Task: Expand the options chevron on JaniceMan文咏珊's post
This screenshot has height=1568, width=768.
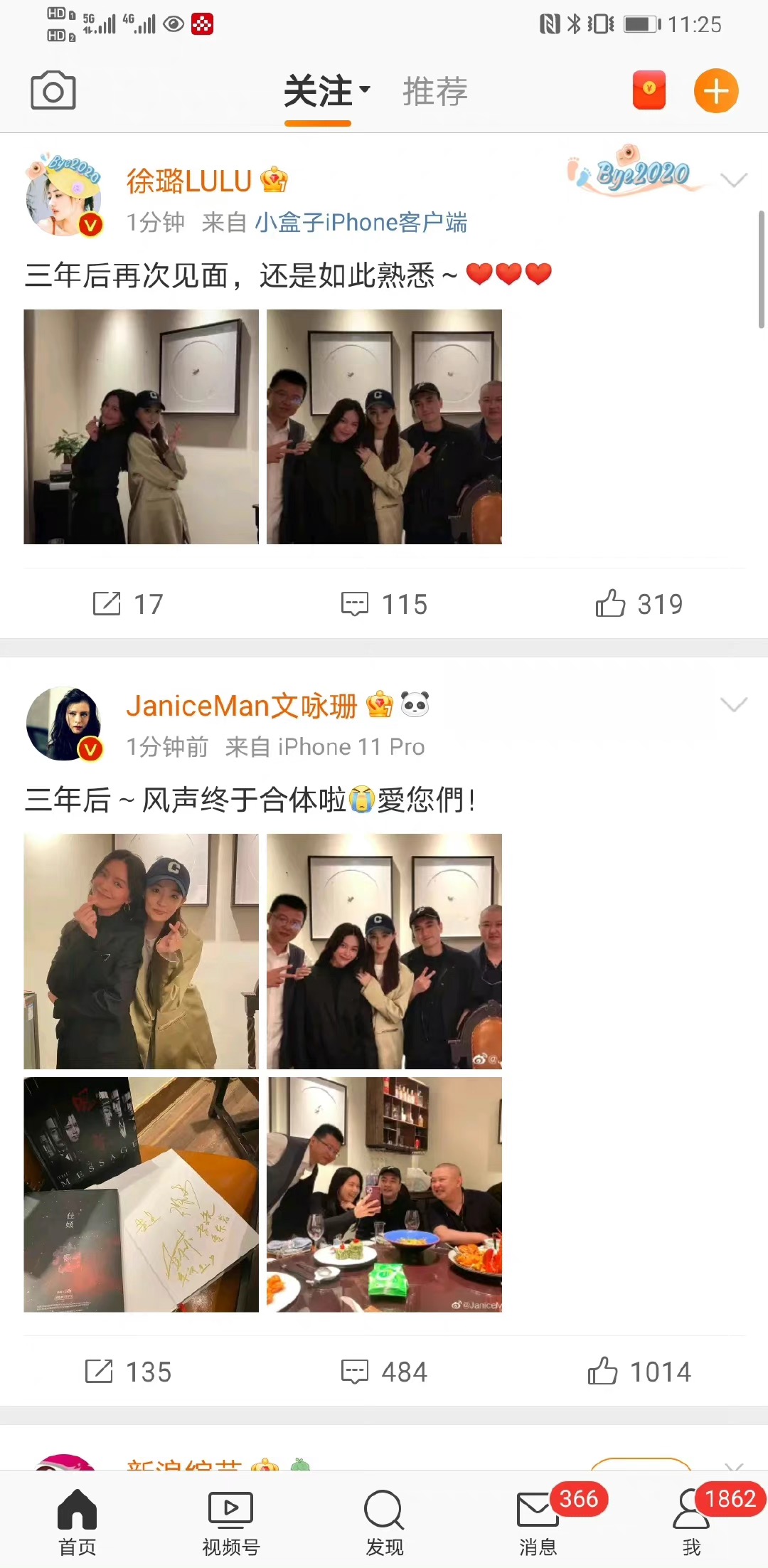Action: coord(733,704)
